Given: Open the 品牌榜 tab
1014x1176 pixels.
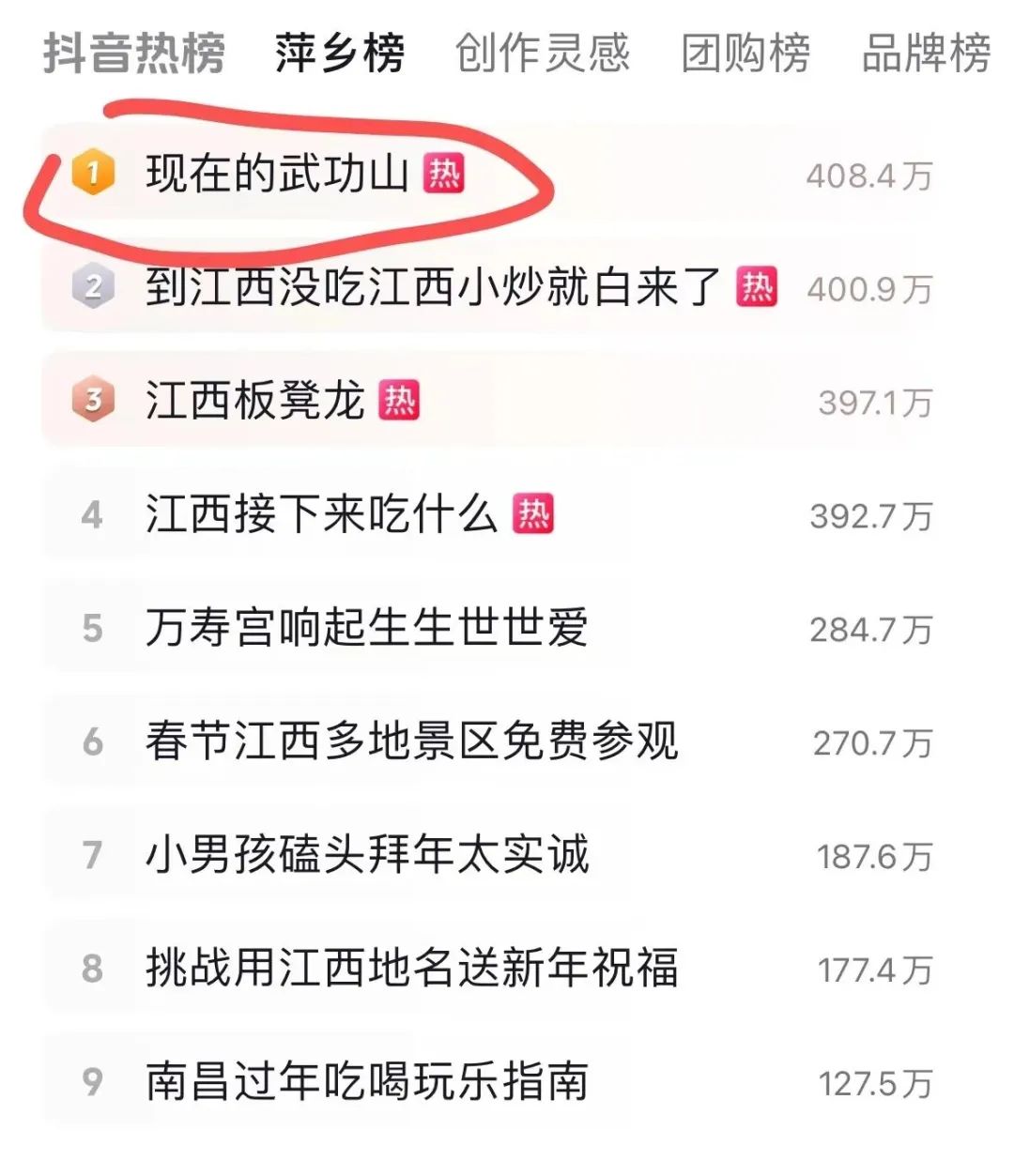Looking at the screenshot, I should [x=926, y=53].
